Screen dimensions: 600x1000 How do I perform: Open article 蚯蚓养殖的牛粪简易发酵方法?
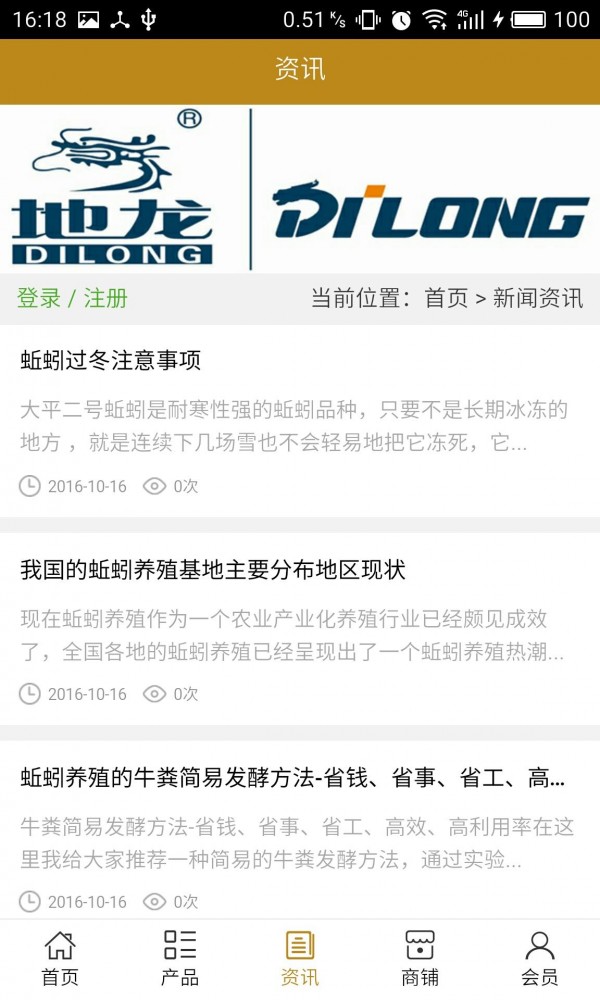click(x=292, y=778)
